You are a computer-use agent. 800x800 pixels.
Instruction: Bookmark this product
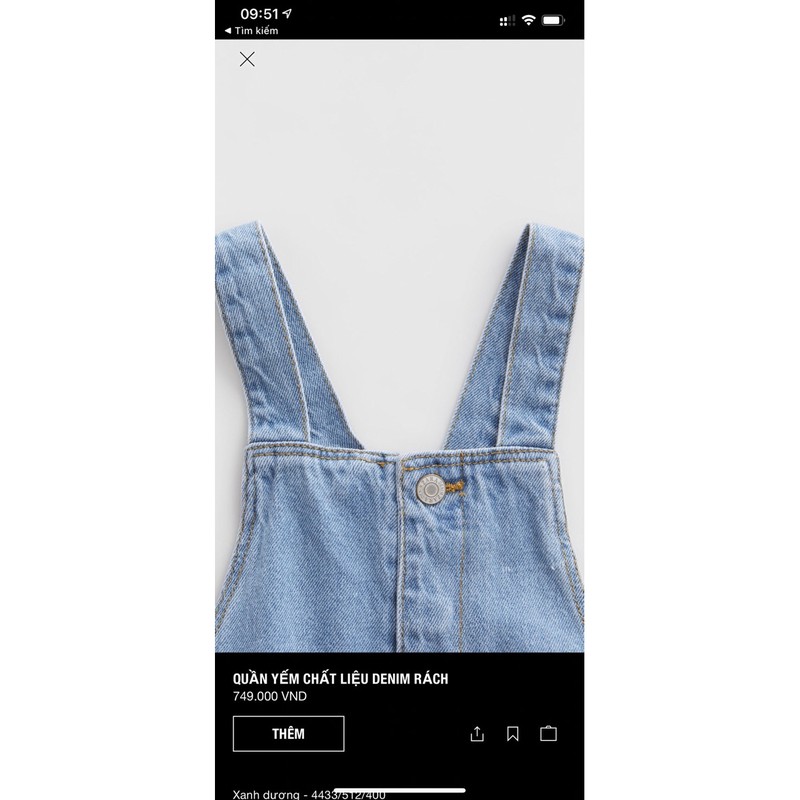[x=512, y=734]
